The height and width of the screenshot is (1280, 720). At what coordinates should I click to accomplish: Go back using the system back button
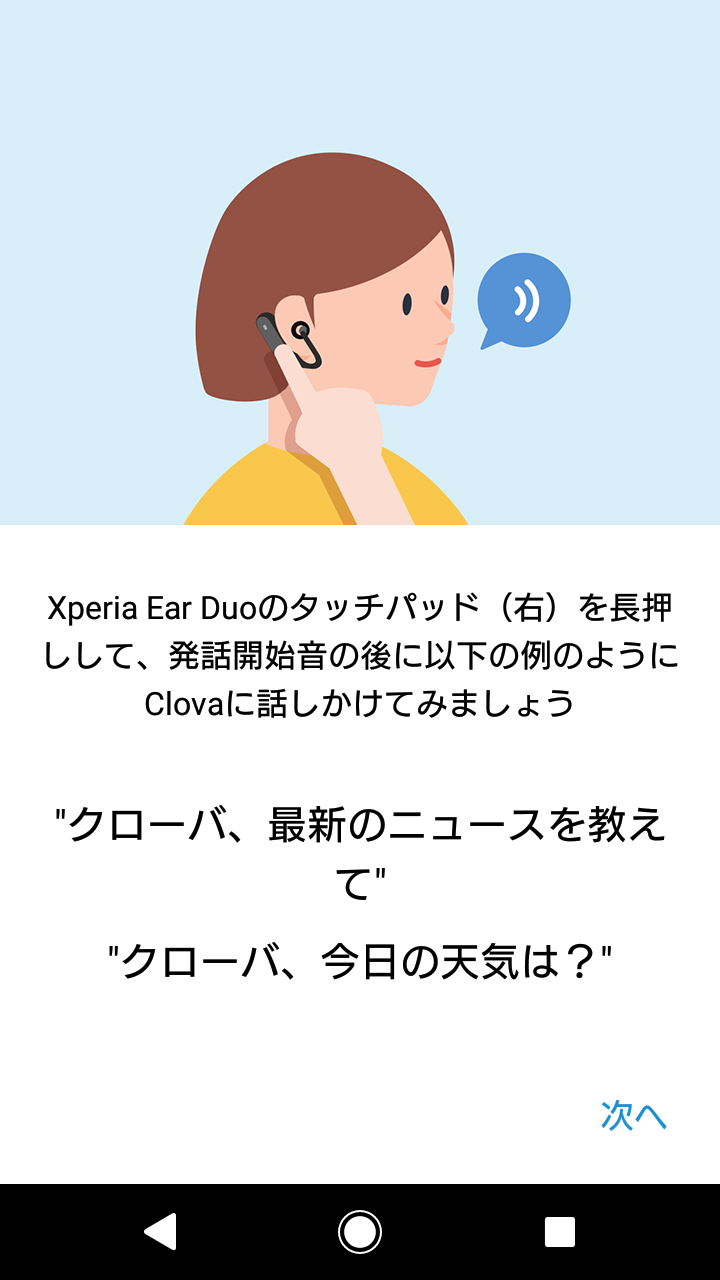click(161, 1232)
